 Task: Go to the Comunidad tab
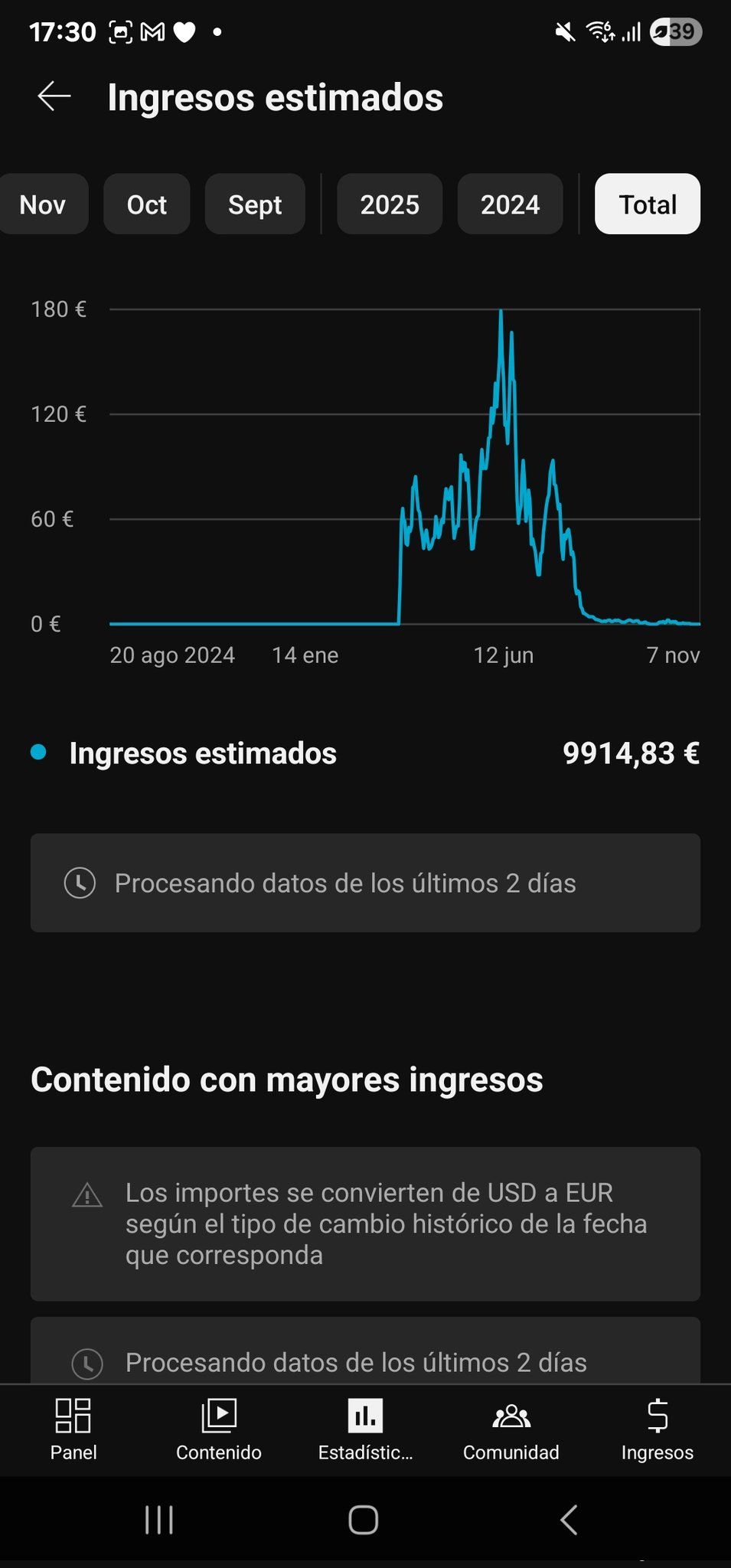(511, 1429)
